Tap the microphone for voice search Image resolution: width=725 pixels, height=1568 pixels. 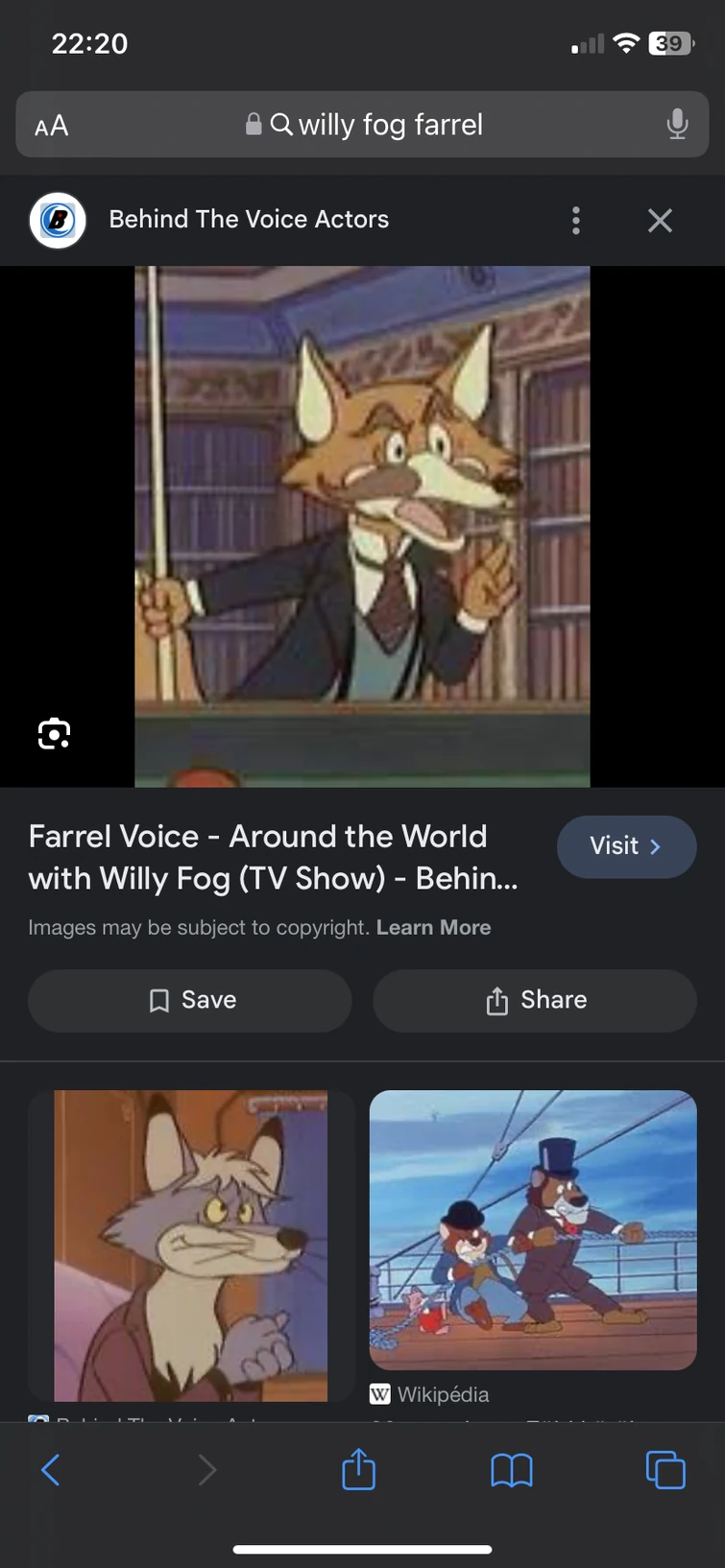coord(678,125)
